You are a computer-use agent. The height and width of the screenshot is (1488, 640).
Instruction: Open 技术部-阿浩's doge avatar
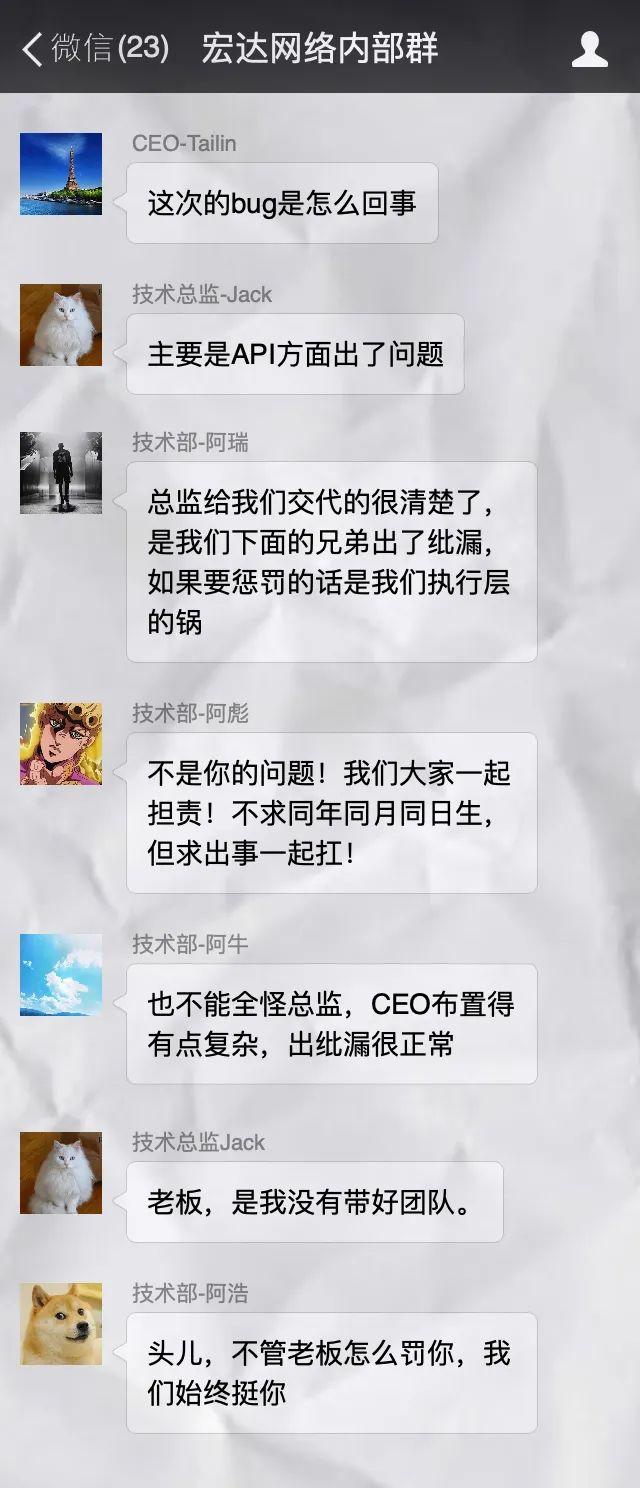click(x=61, y=1324)
